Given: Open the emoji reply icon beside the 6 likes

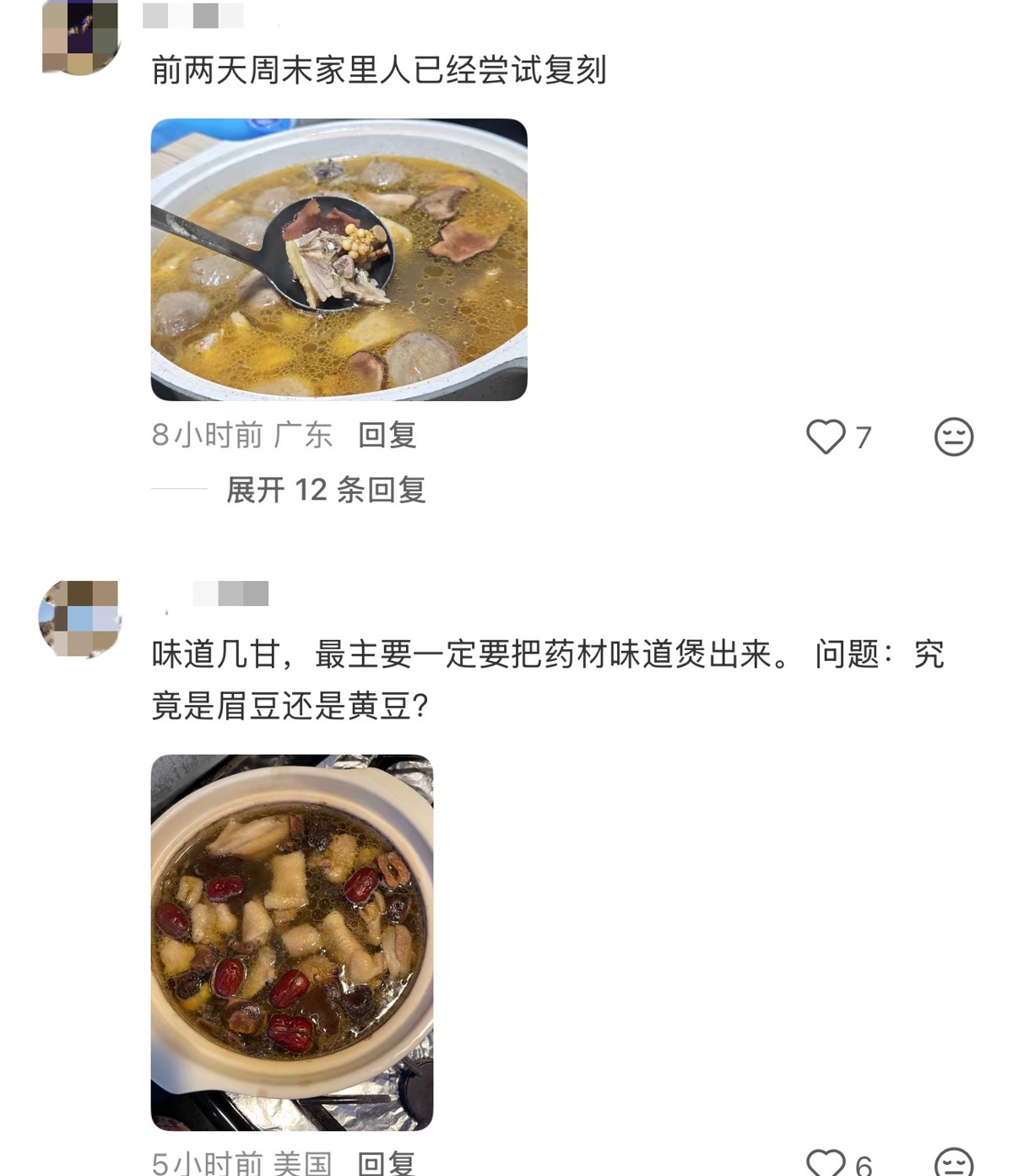Looking at the screenshot, I should pyautogui.click(x=955, y=1162).
